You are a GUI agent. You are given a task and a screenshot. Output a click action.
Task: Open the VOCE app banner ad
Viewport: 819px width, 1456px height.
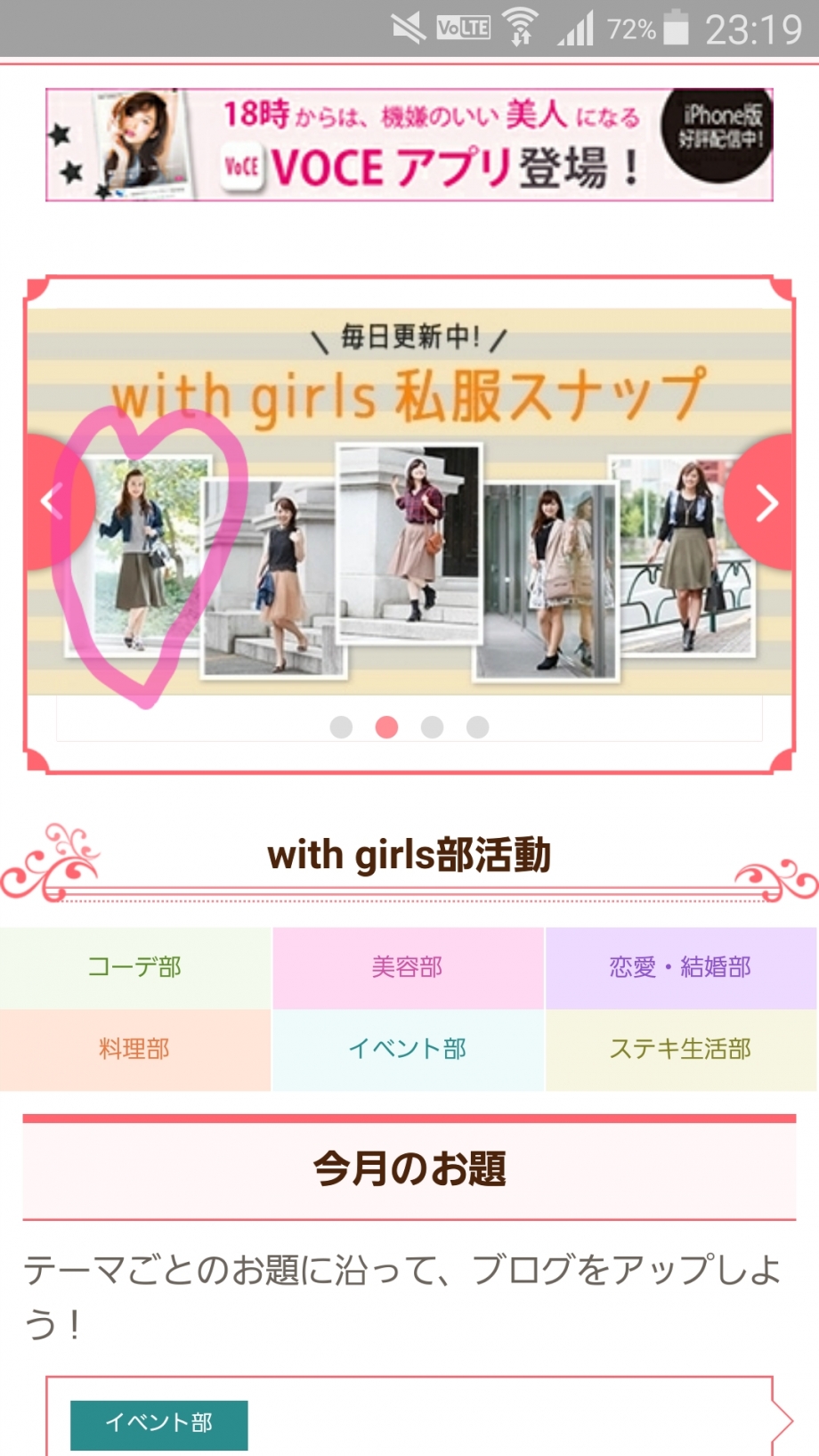click(x=409, y=144)
